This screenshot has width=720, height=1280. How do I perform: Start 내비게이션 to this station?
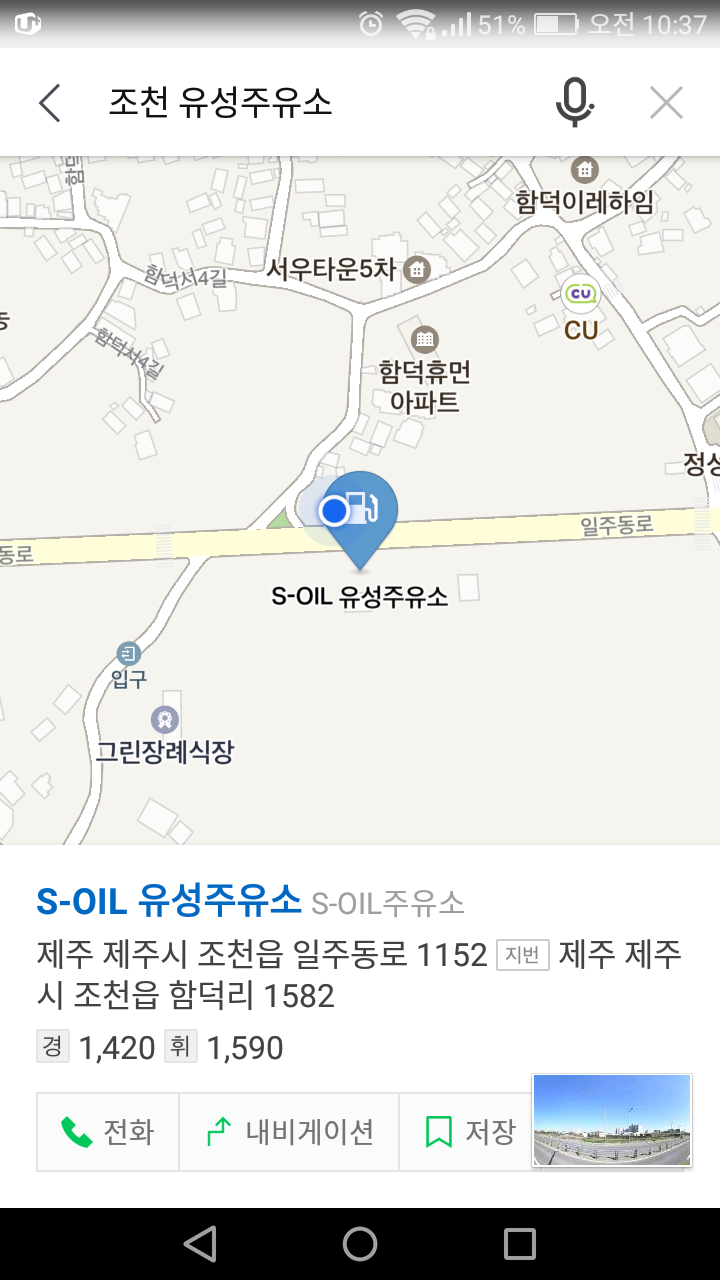click(289, 1132)
